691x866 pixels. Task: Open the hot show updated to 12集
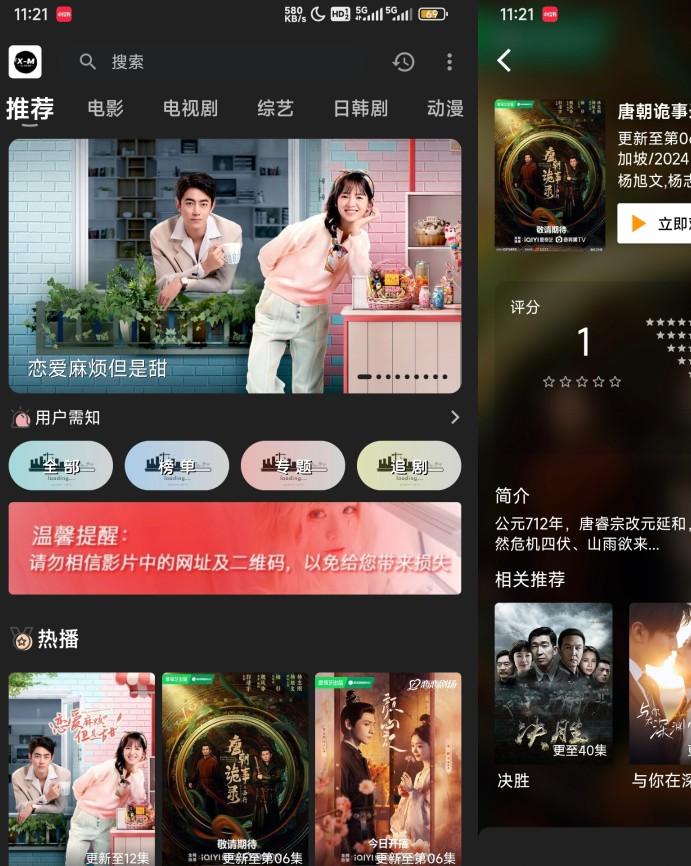82,768
